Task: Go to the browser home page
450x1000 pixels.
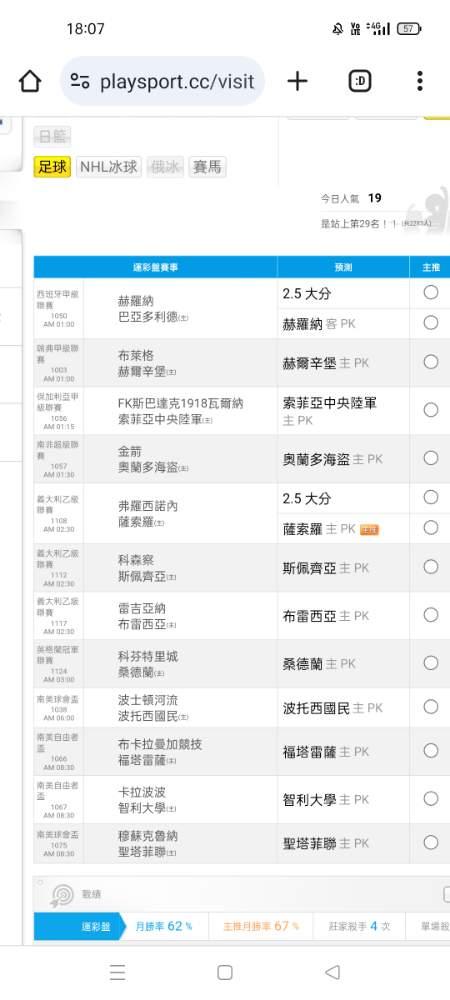Action: 30,81
